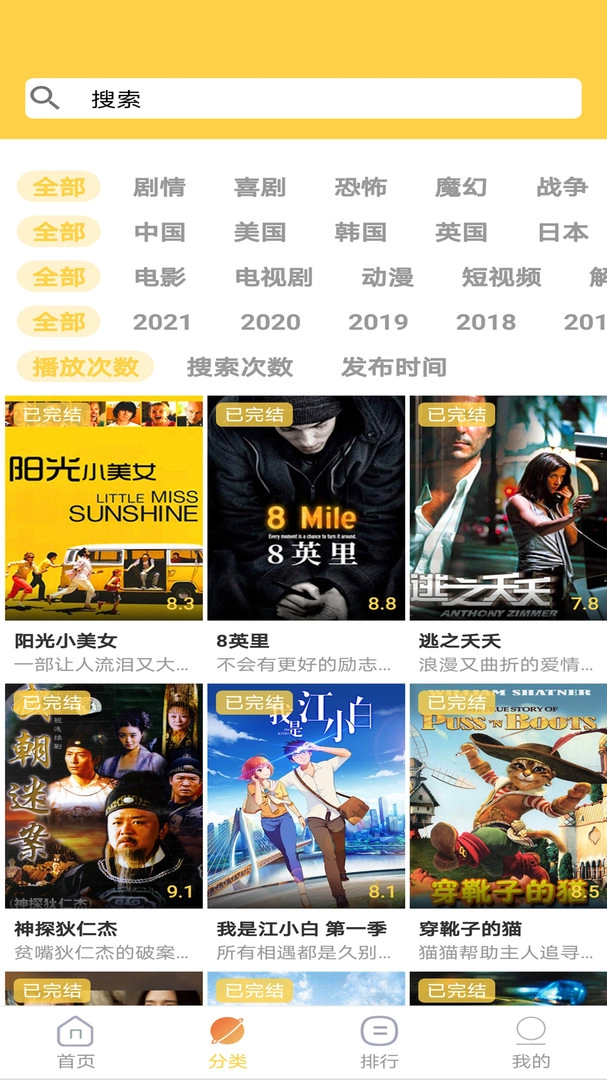Go to the 排行 tab
The image size is (607, 1080).
click(x=379, y=1042)
